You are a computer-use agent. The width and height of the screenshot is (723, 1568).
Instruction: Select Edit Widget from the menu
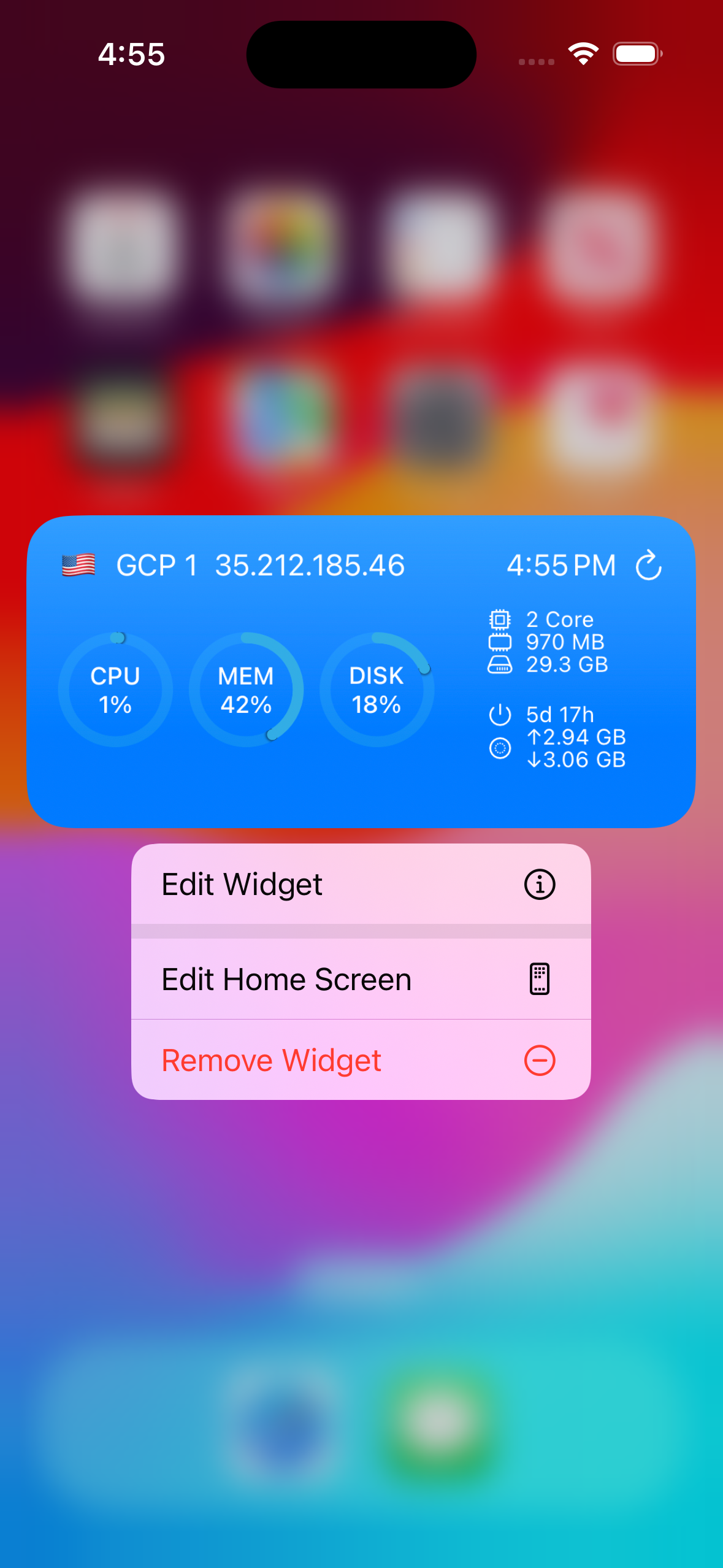[361, 884]
